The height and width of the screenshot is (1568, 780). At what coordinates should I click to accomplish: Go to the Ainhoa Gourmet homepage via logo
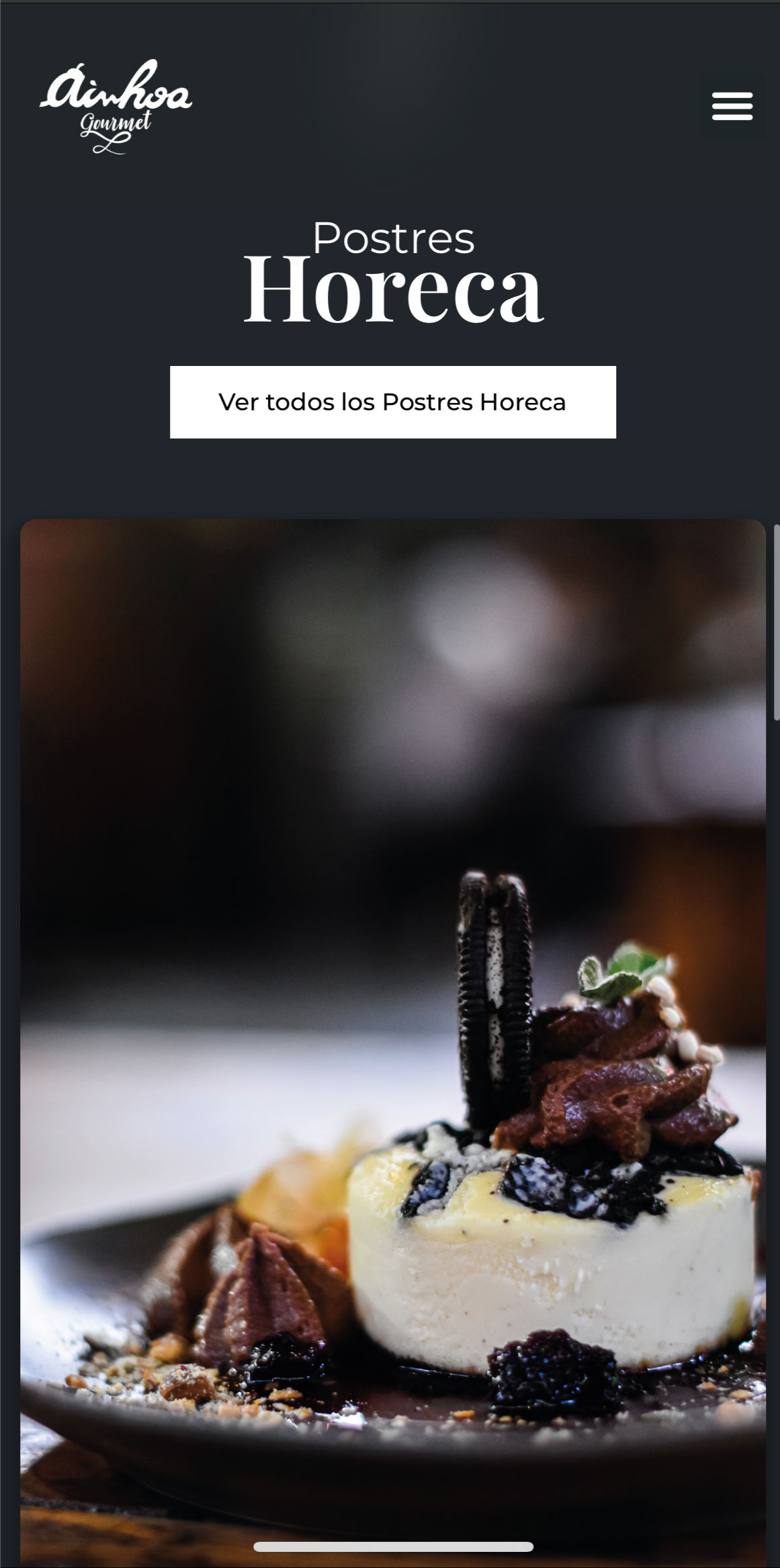pos(116,107)
